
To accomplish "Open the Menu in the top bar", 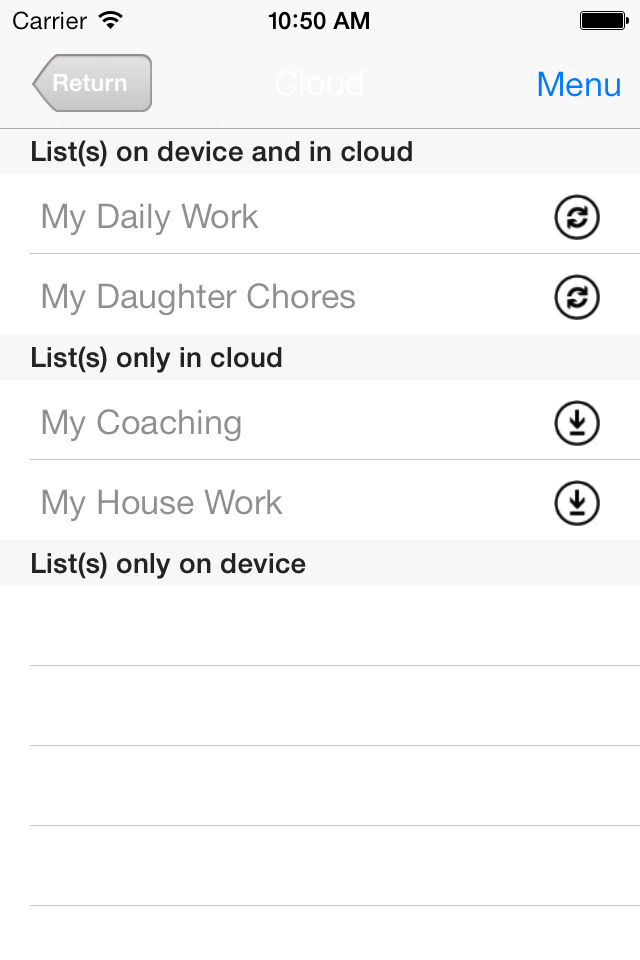I will [x=578, y=84].
